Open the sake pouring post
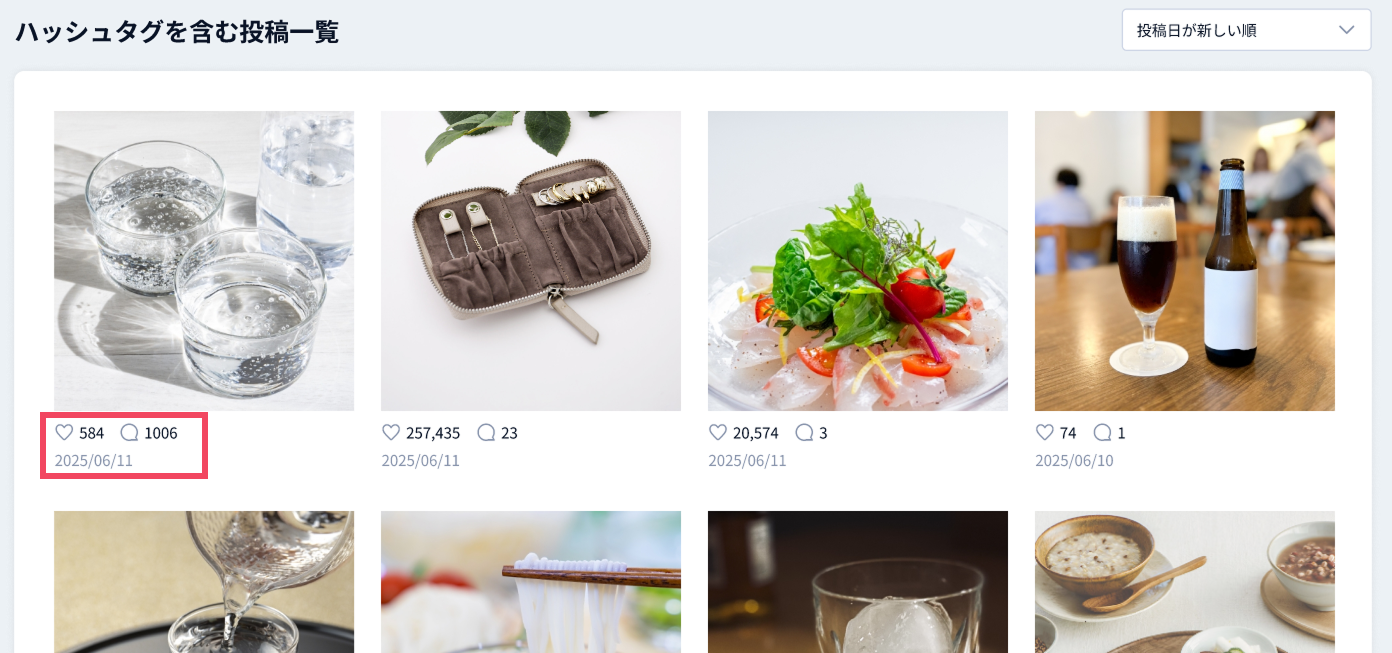Image resolution: width=1392 pixels, height=653 pixels. click(204, 582)
